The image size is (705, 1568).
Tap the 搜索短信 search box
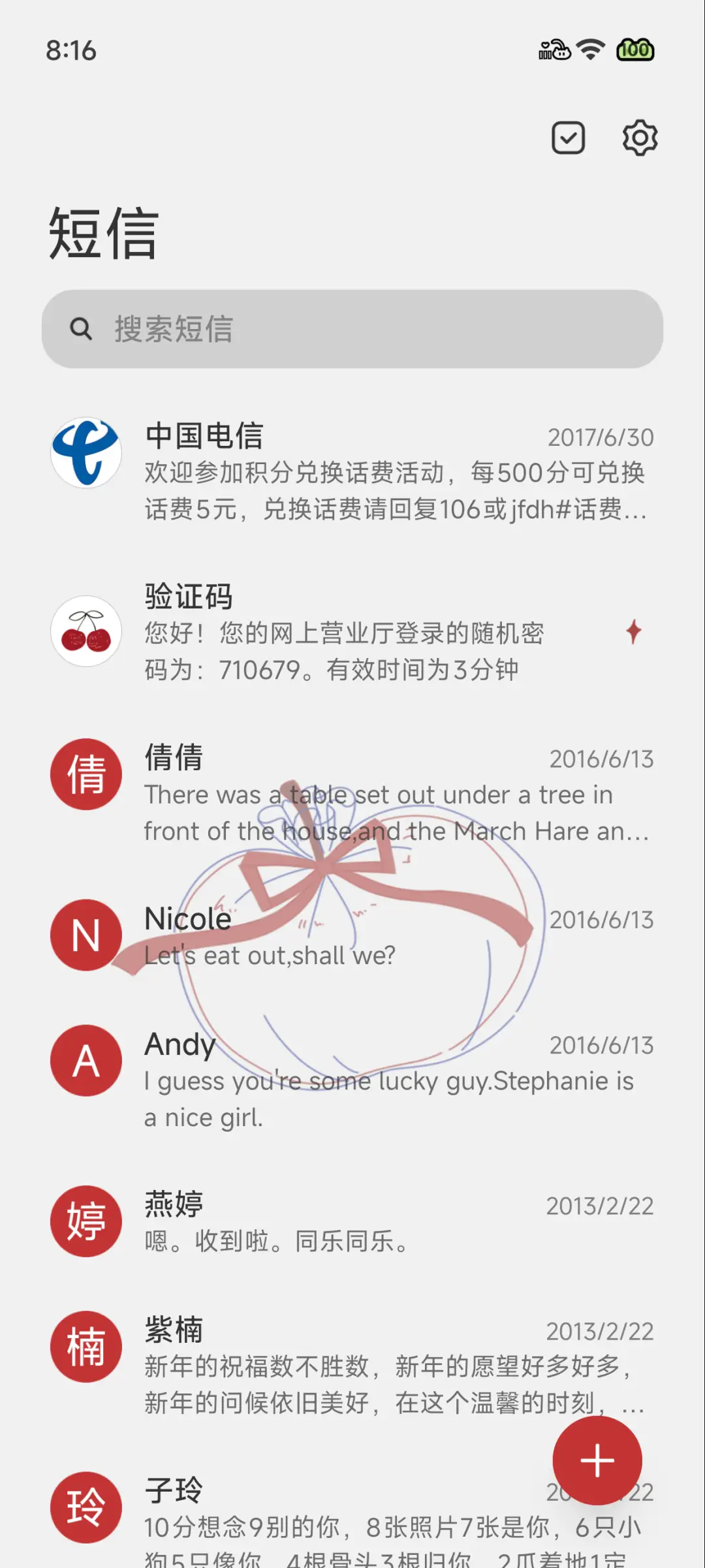pyautogui.click(x=352, y=328)
